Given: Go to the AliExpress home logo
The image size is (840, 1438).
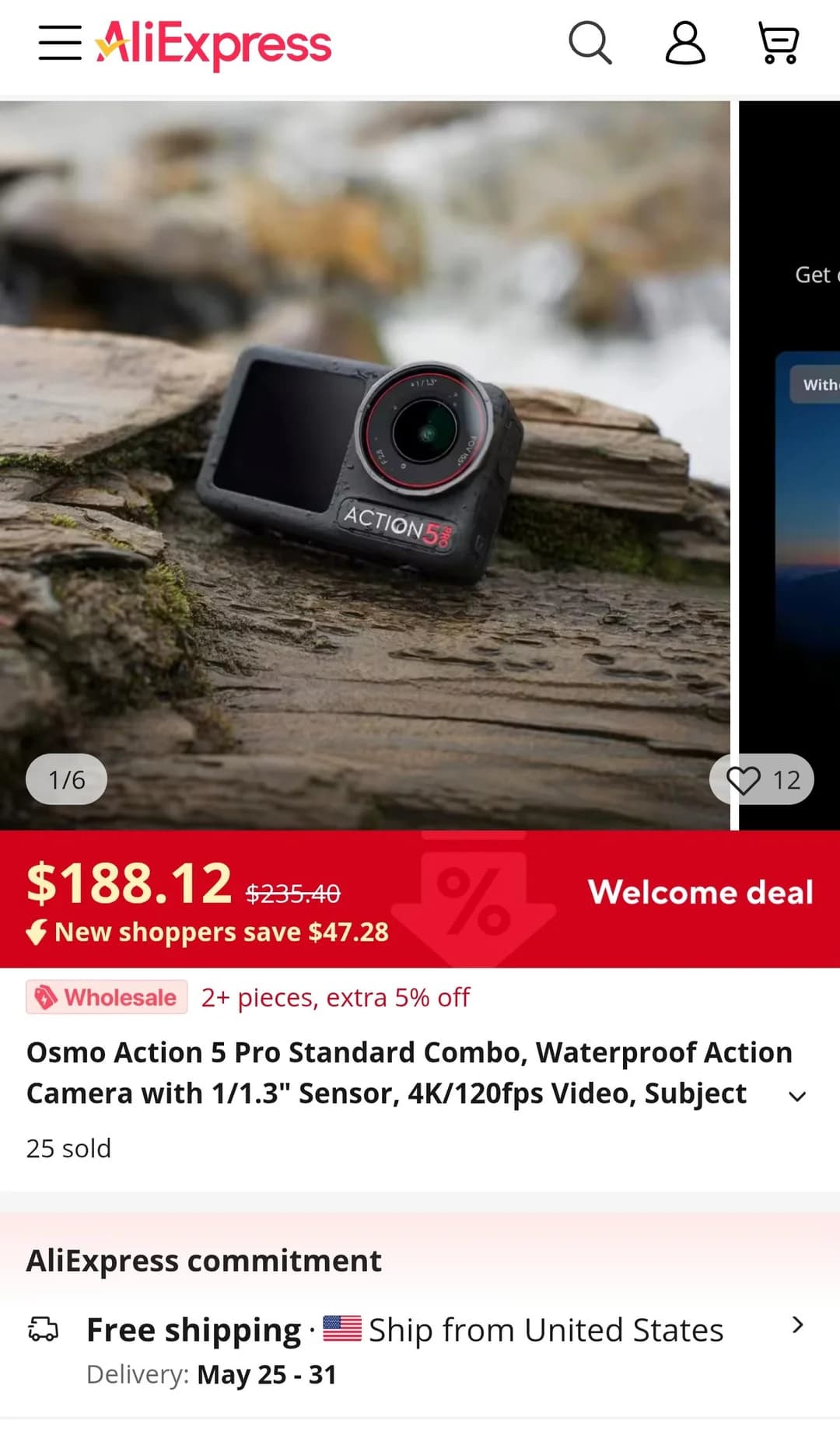Looking at the screenshot, I should [x=213, y=44].
